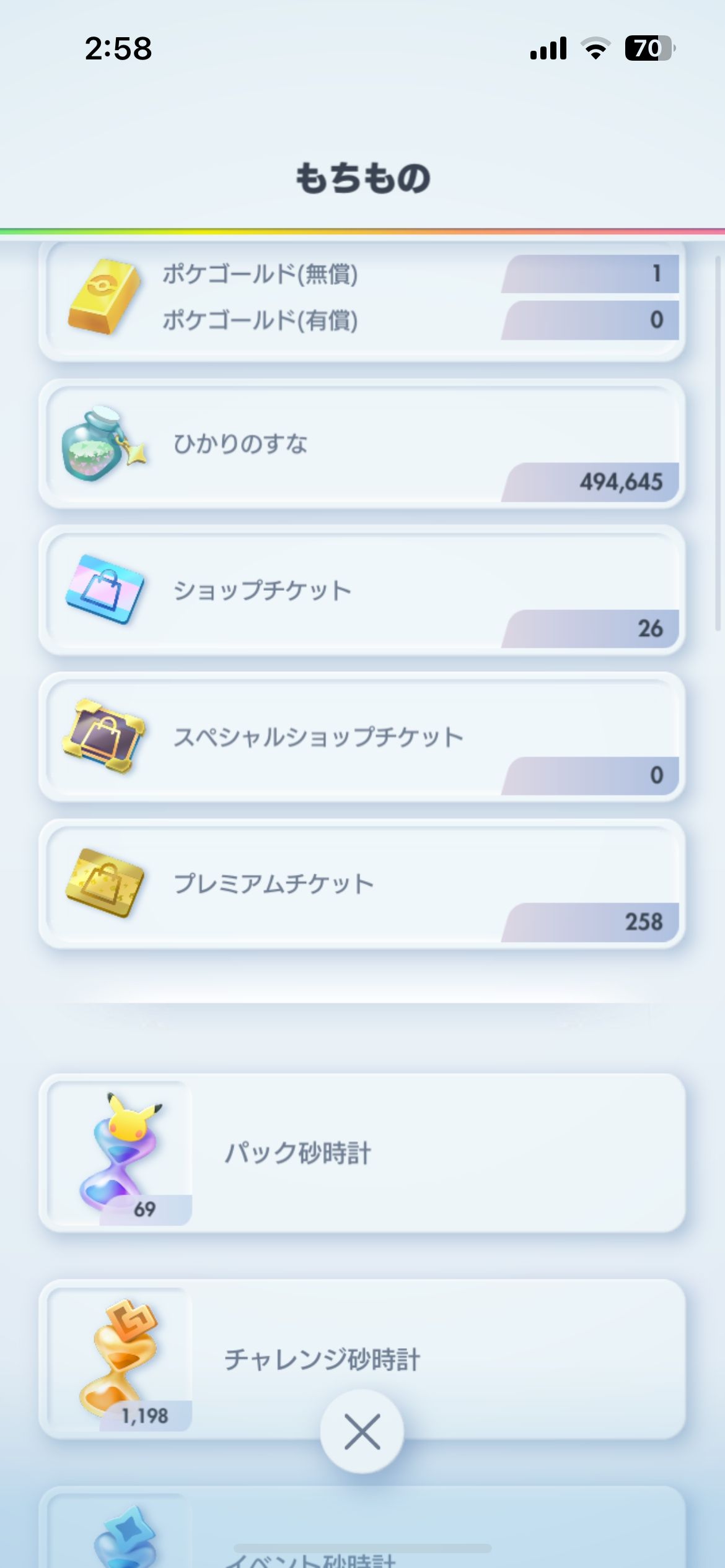
Task: Open the パック砂時計 item details
Action: [362, 1153]
